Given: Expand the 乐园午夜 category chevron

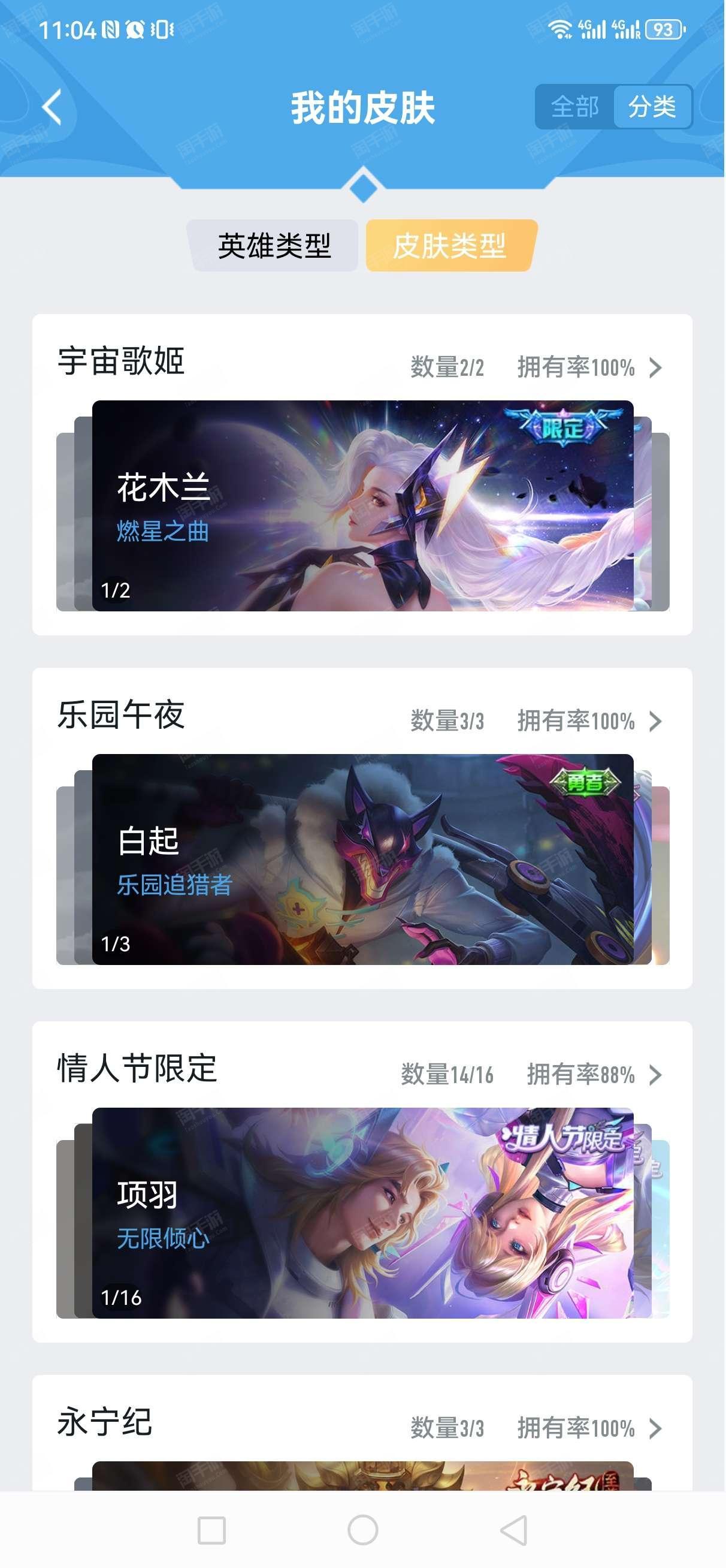Looking at the screenshot, I should (x=655, y=721).
